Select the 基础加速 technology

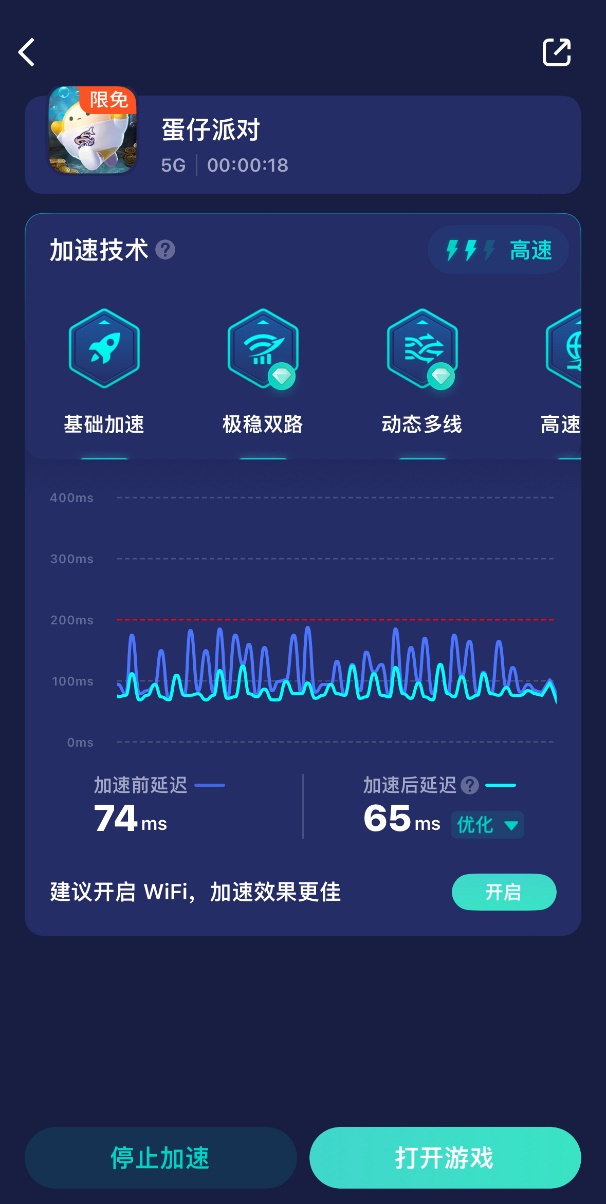[x=104, y=372]
